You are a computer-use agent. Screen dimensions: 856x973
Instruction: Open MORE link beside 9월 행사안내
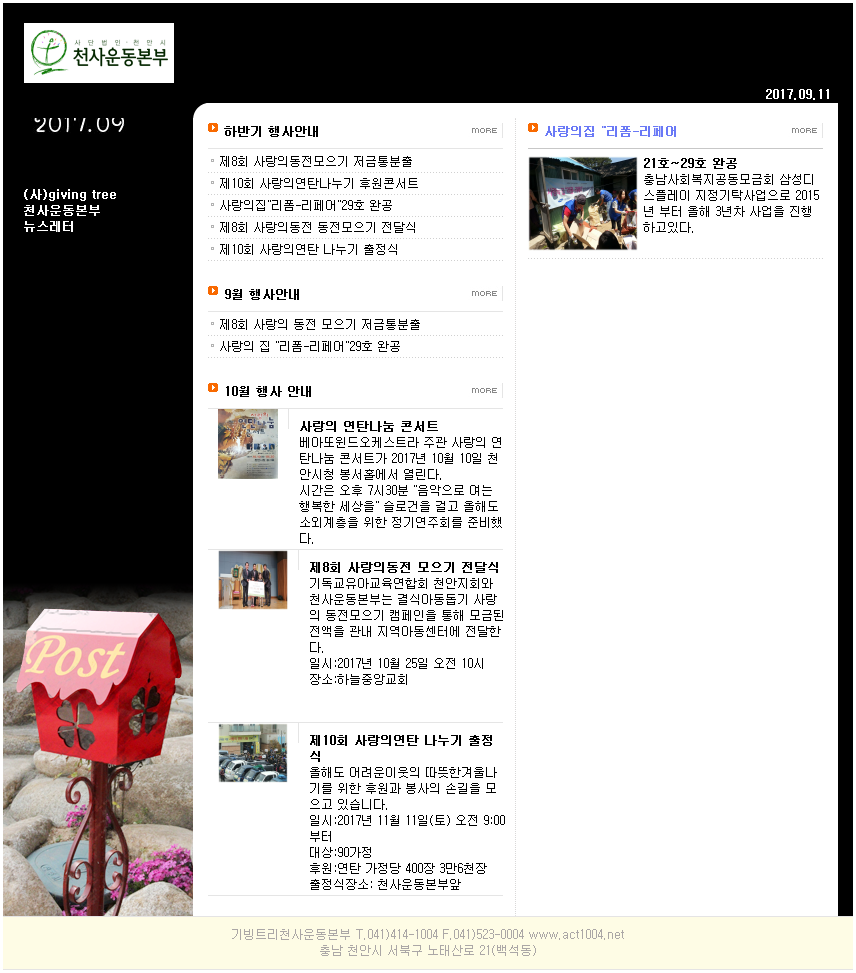484,293
